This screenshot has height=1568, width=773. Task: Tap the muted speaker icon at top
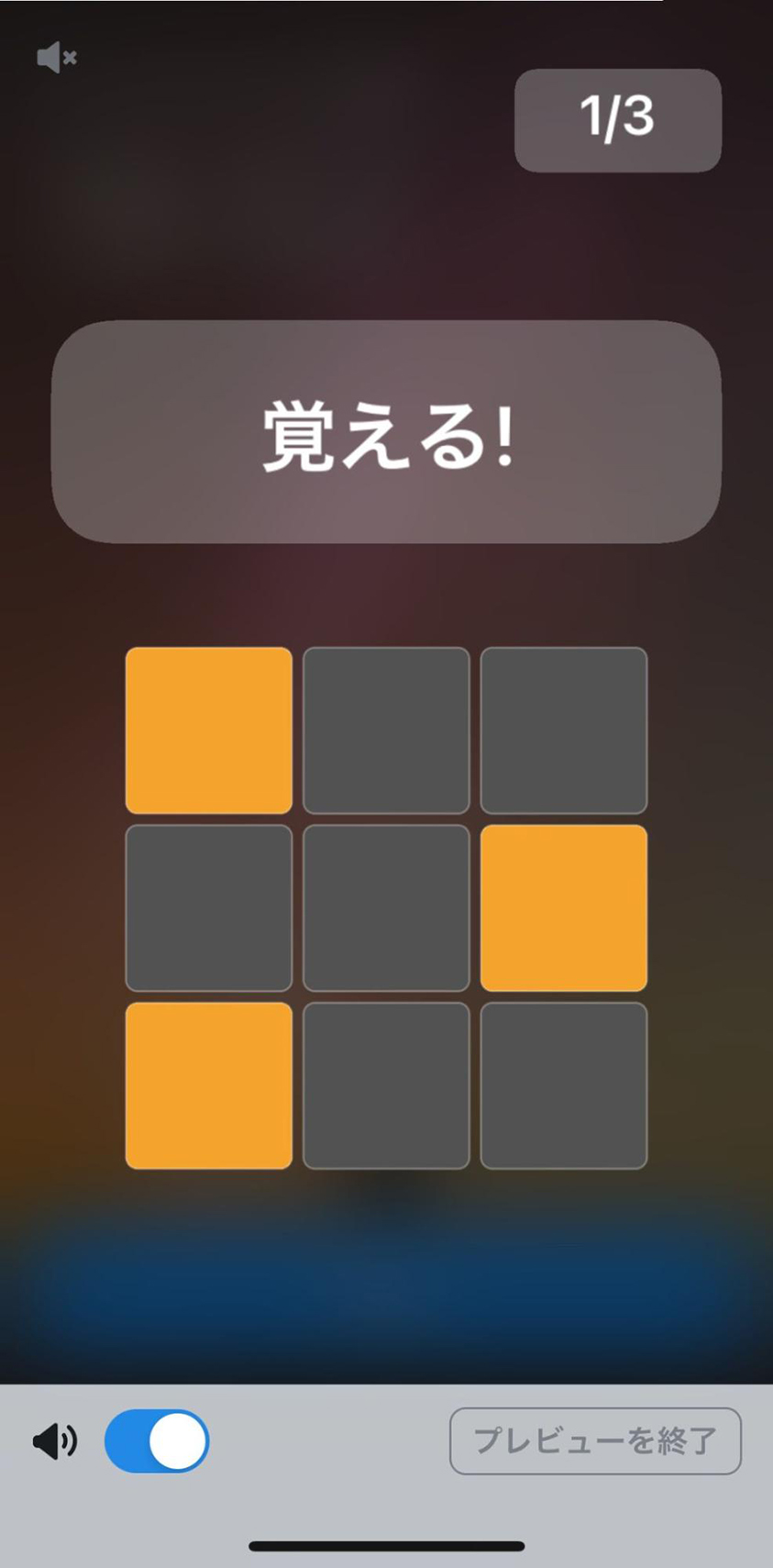click(56, 58)
